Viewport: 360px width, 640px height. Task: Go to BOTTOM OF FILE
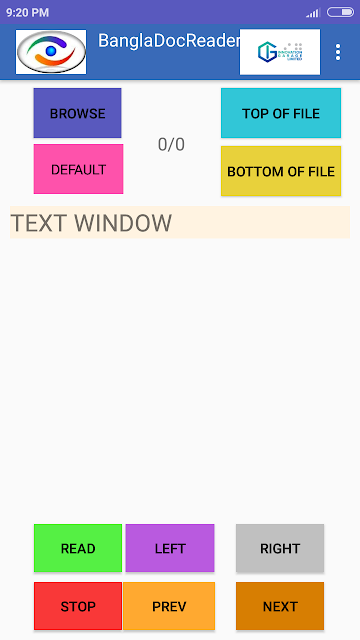tap(281, 171)
